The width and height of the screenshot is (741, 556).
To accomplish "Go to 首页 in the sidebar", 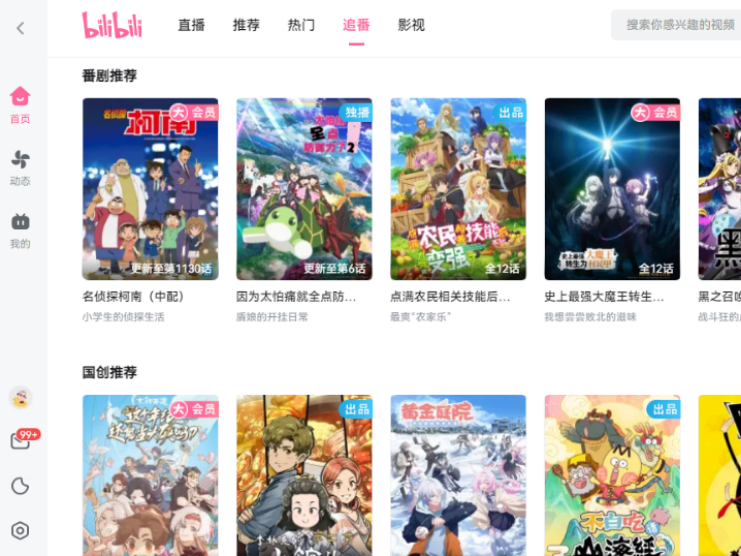I will [x=20, y=104].
